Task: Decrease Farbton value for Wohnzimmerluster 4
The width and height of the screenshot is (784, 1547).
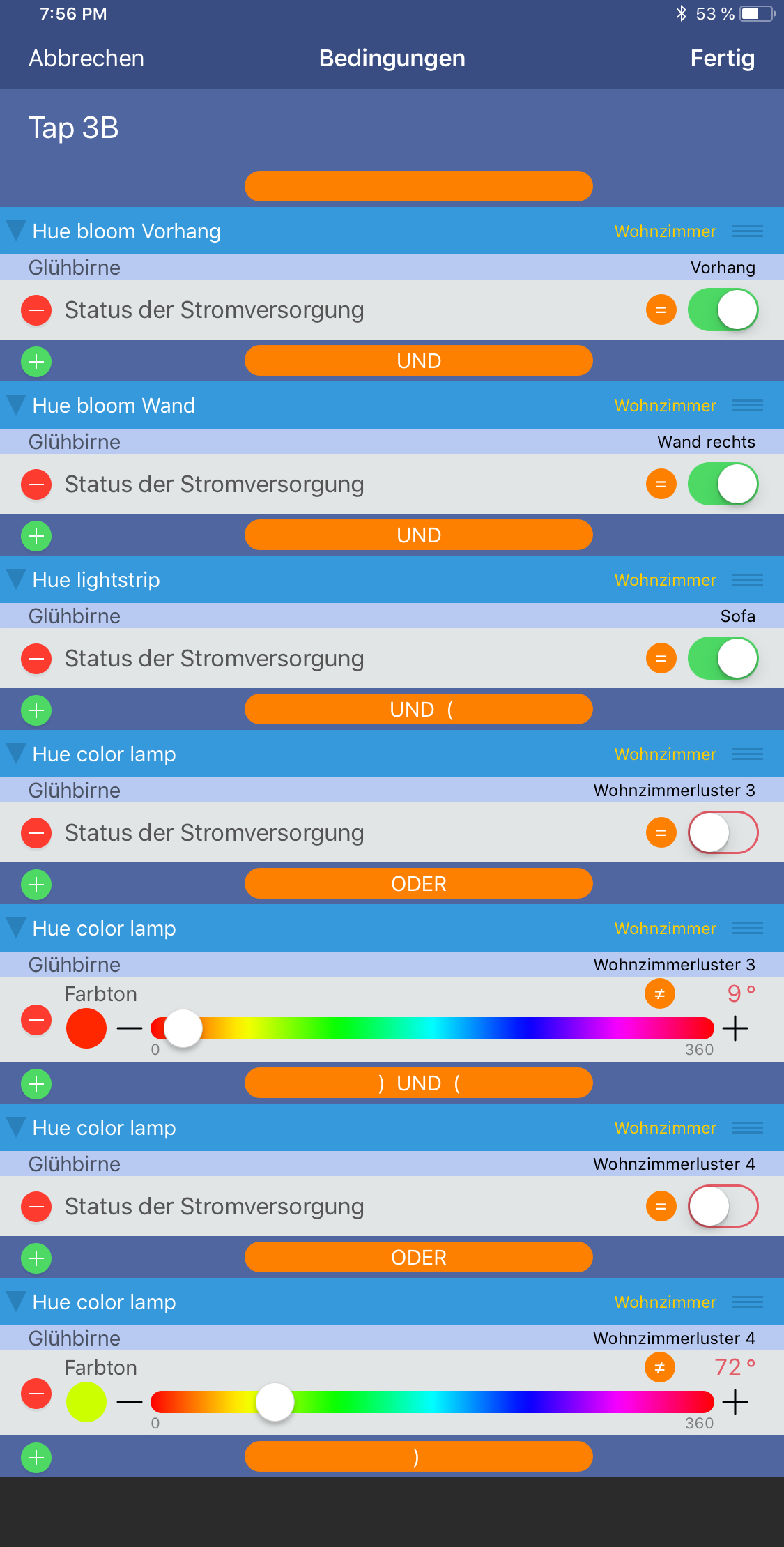Action: coord(130,1402)
